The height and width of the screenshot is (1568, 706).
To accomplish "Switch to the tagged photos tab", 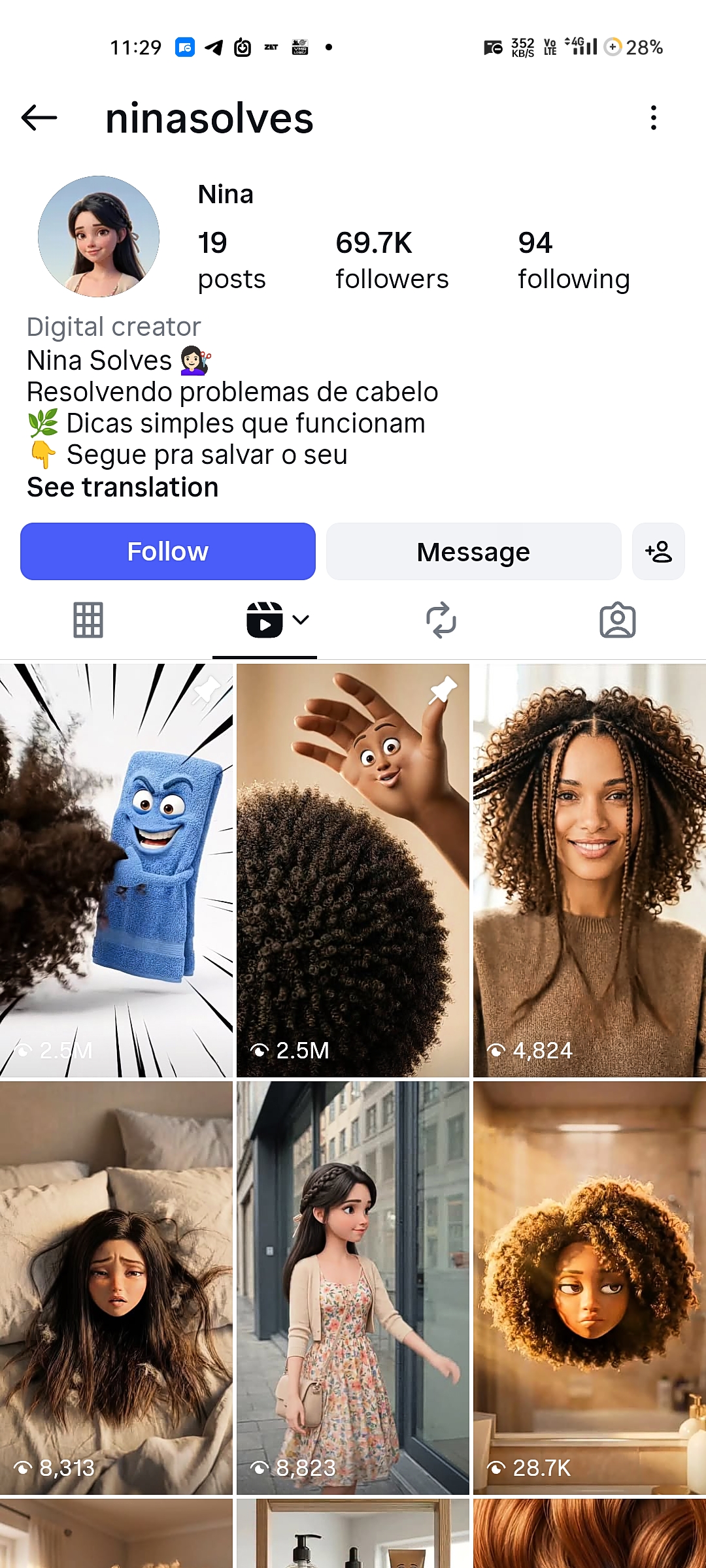I will click(x=617, y=620).
